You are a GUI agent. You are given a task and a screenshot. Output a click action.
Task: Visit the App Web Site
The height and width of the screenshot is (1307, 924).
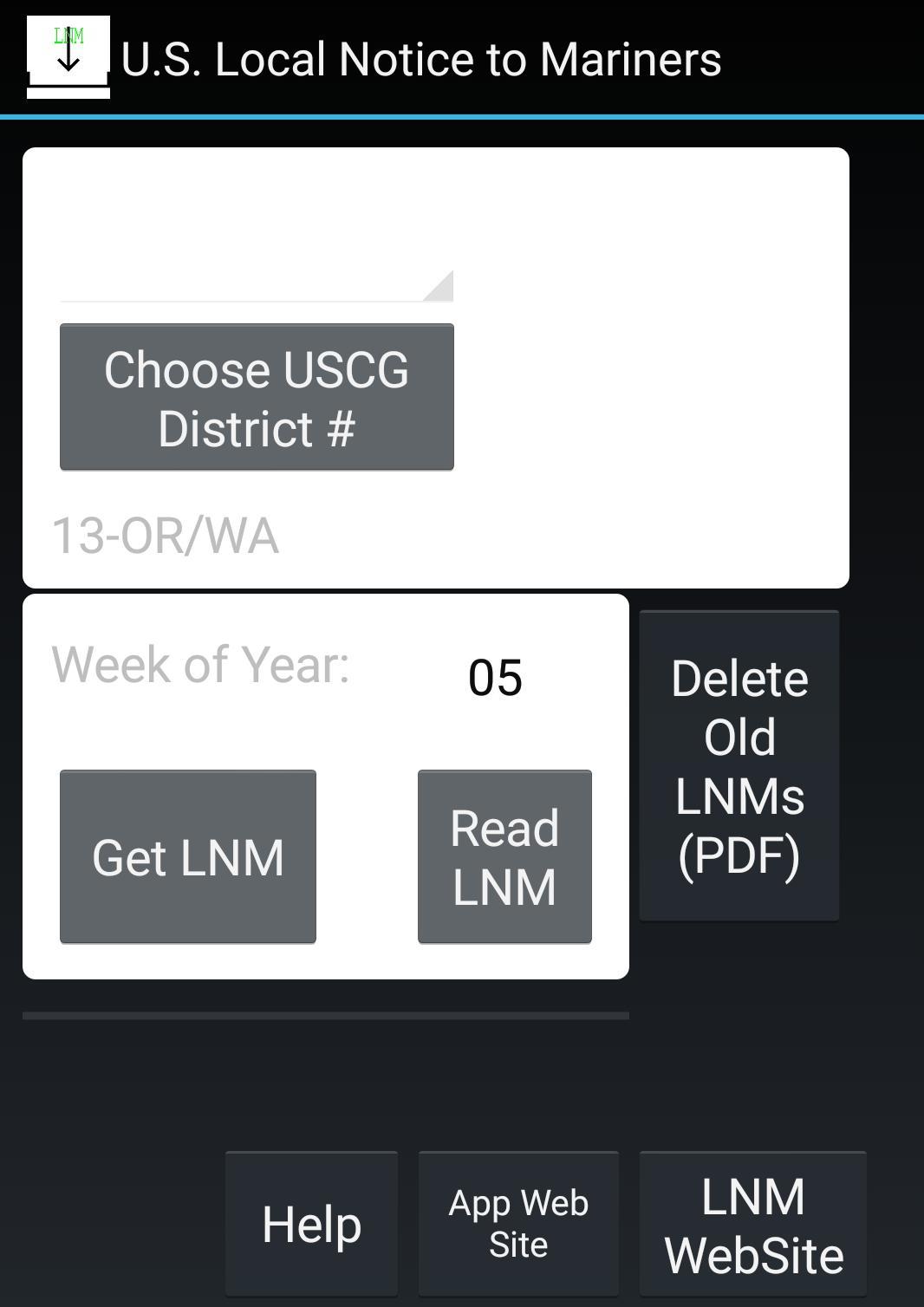[x=518, y=1224]
